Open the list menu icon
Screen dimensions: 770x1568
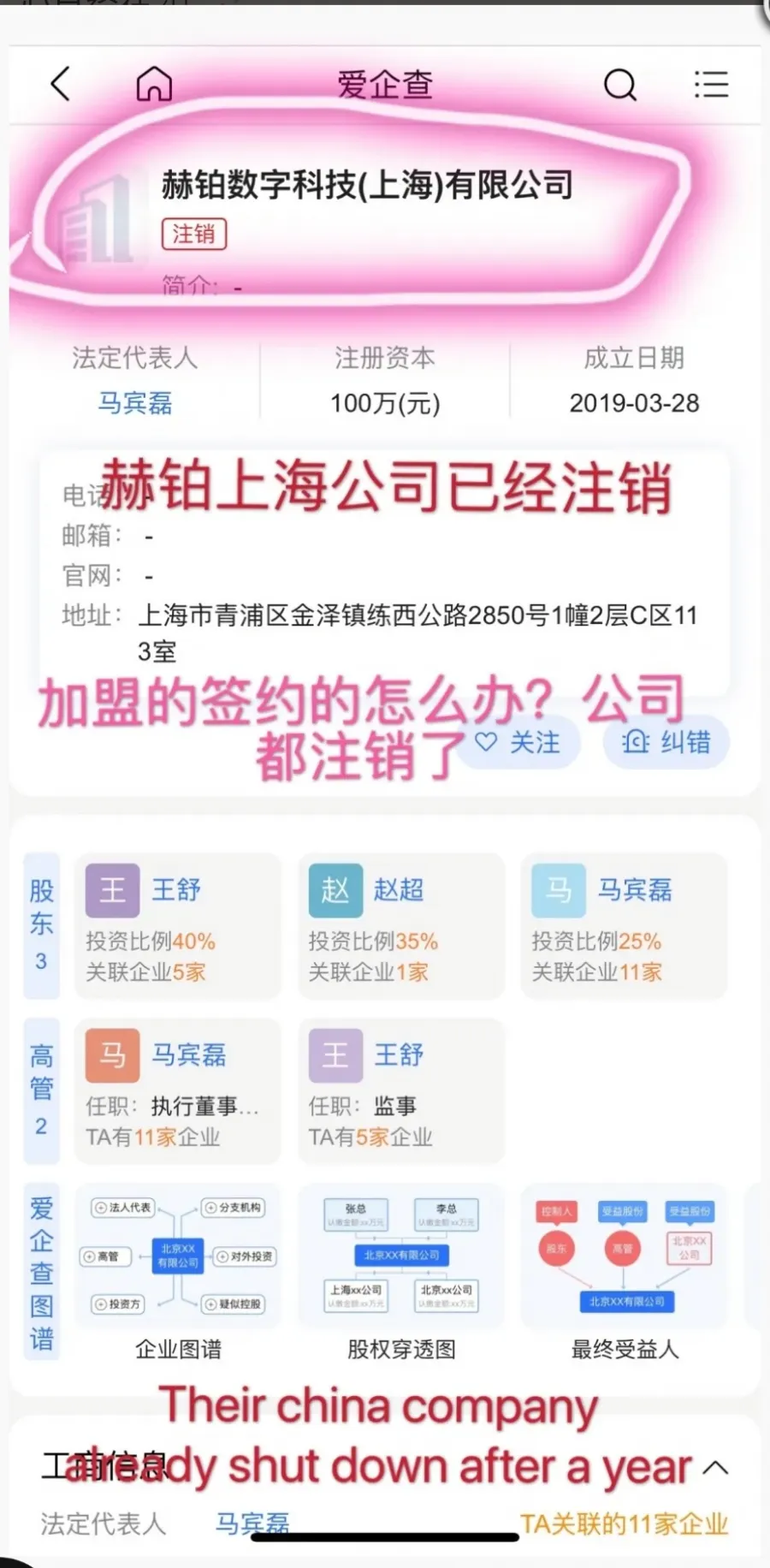pyautogui.click(x=711, y=84)
